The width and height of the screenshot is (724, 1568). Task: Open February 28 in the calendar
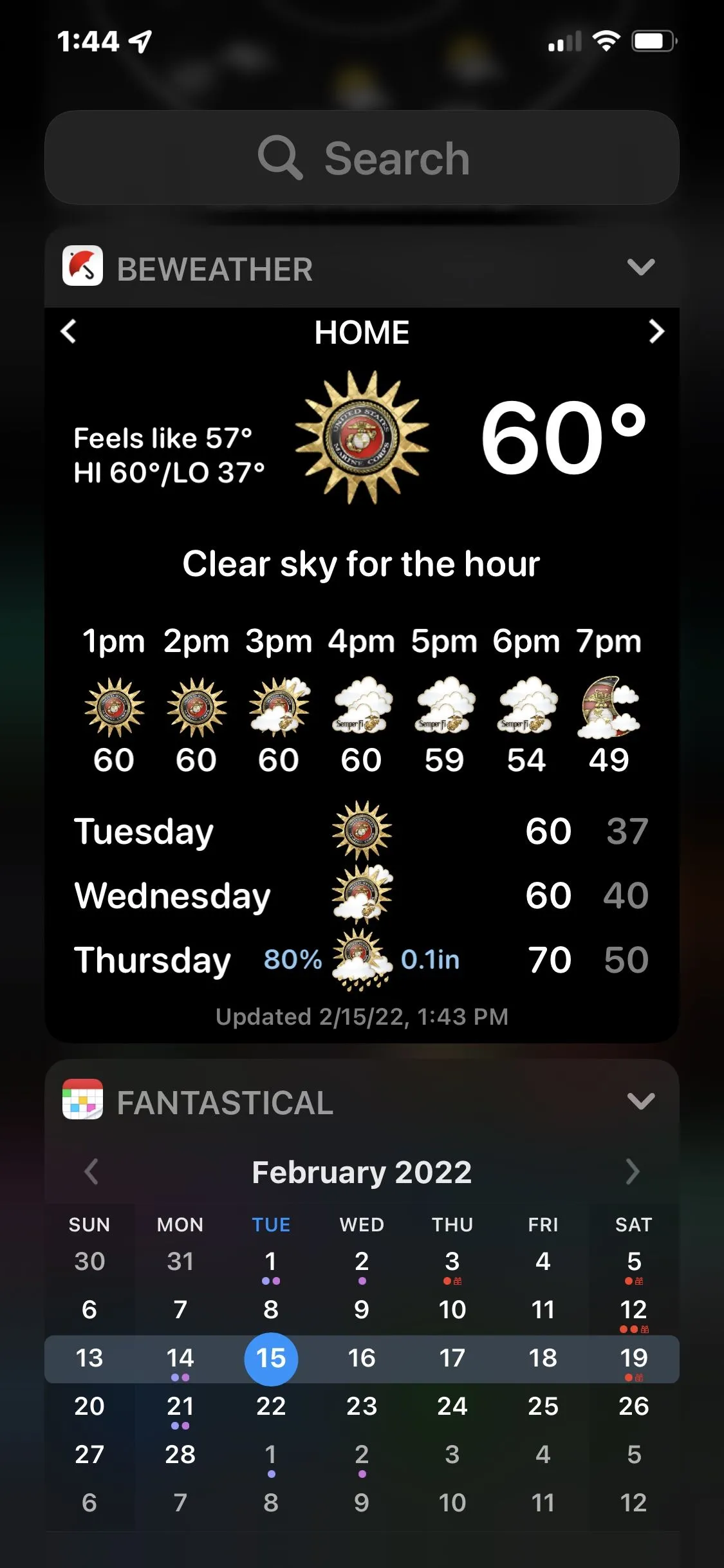coord(180,1455)
